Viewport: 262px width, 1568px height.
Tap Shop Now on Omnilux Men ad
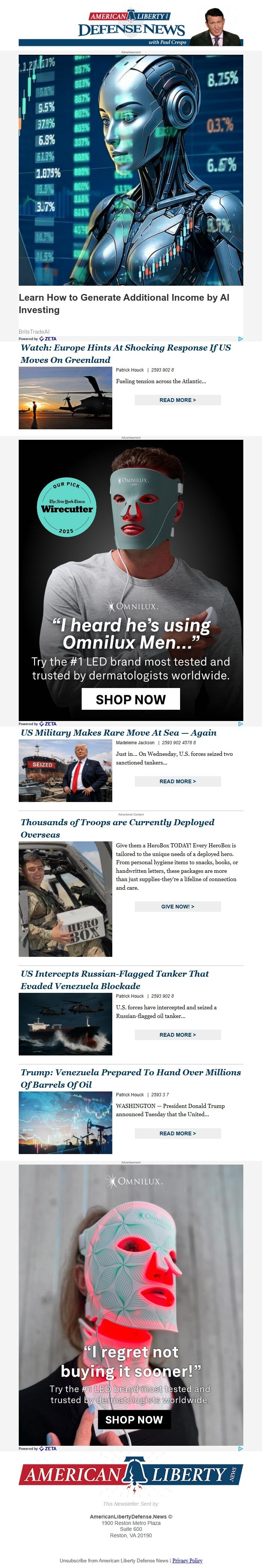[x=131, y=699]
